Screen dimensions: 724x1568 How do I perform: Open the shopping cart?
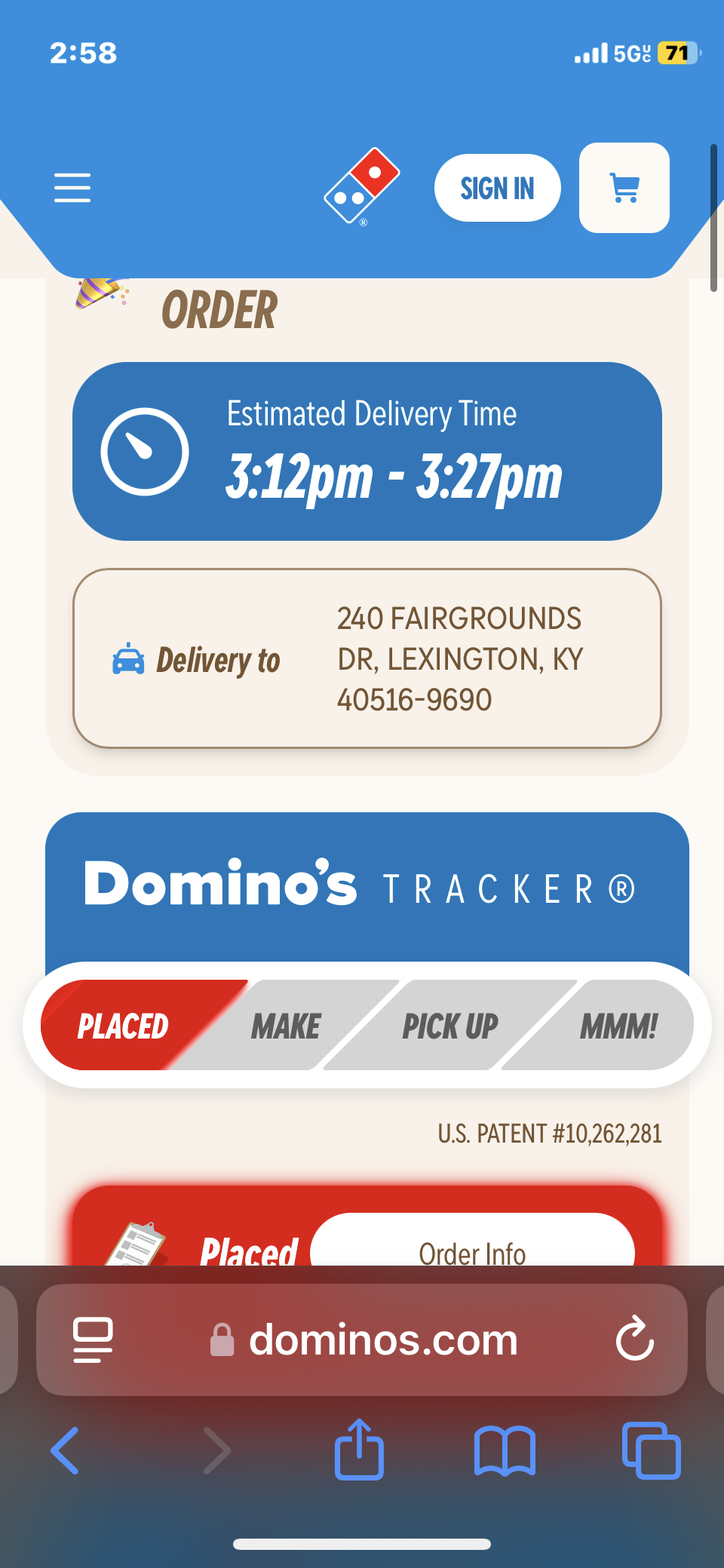[x=624, y=188]
